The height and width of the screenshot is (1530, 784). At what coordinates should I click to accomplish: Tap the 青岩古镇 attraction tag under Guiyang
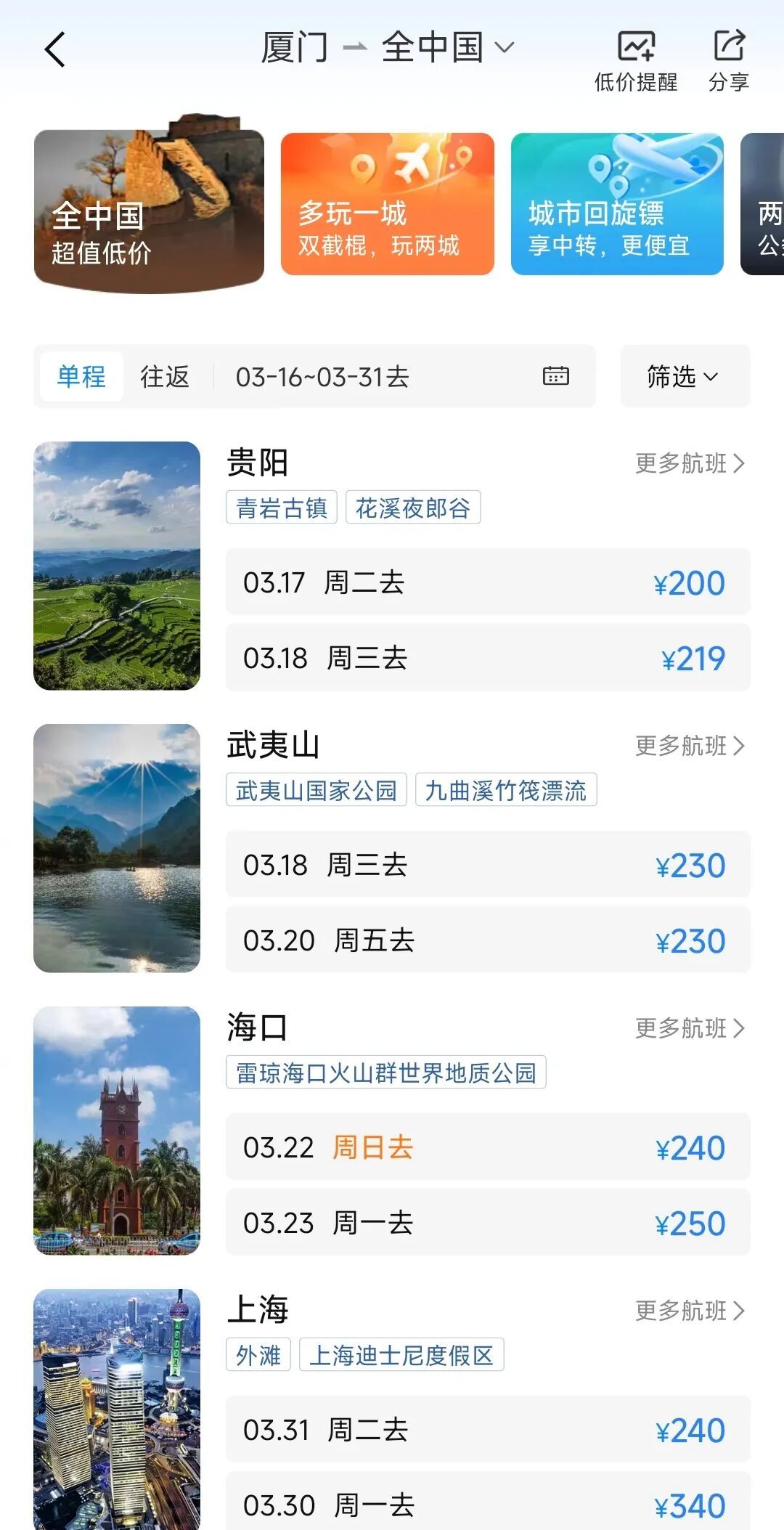[282, 508]
